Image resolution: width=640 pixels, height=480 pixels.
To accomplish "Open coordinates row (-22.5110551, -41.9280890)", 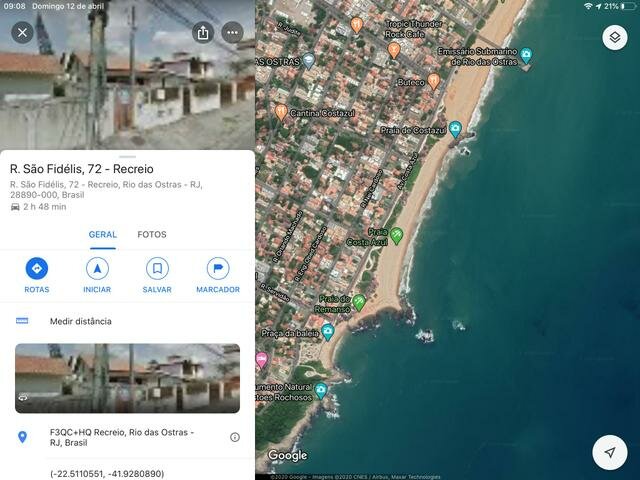I will click(x=107, y=473).
